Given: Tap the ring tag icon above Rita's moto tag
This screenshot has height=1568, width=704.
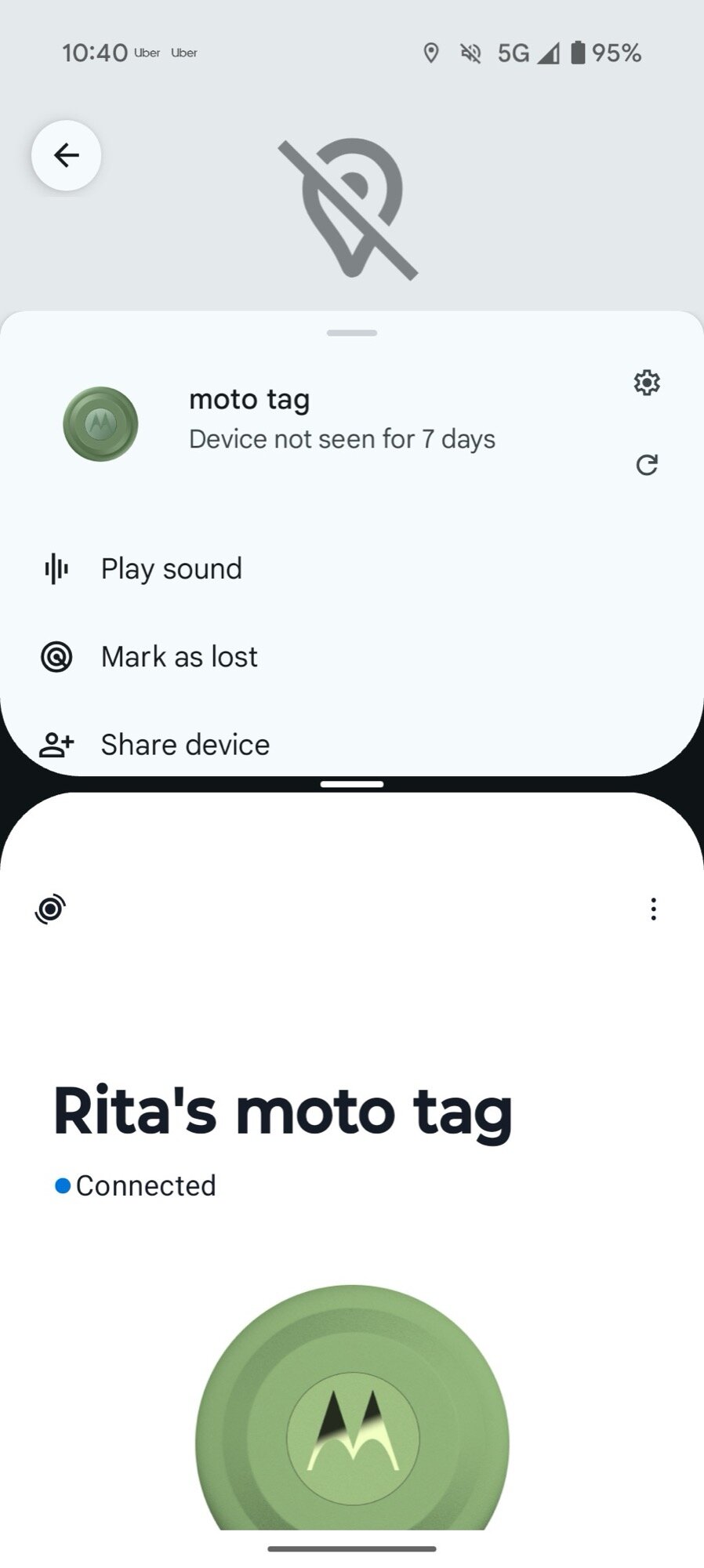Looking at the screenshot, I should (x=51, y=909).
